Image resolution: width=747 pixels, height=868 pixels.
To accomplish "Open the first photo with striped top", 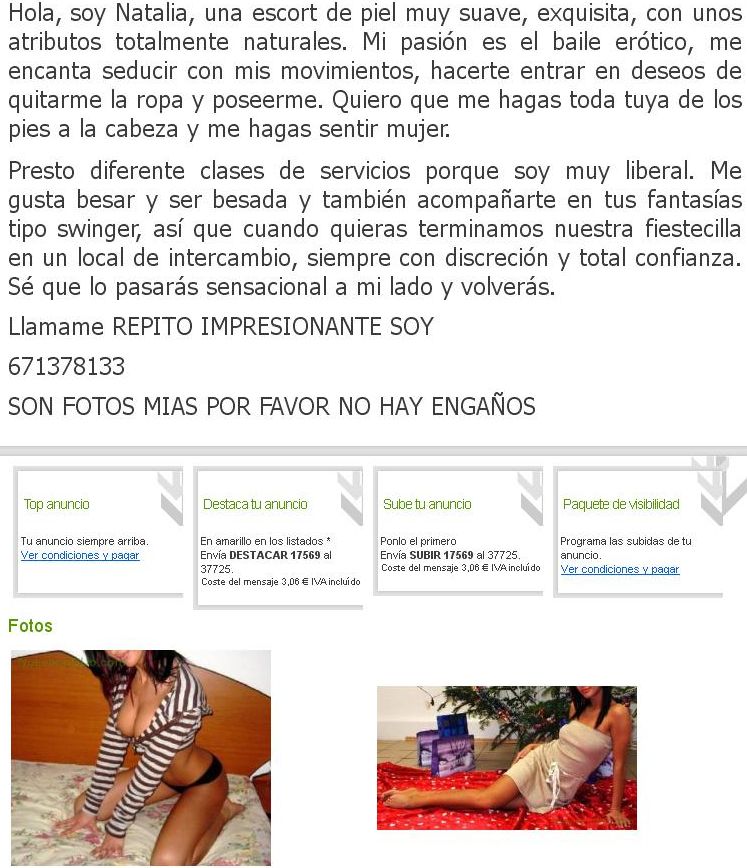I will [x=141, y=758].
